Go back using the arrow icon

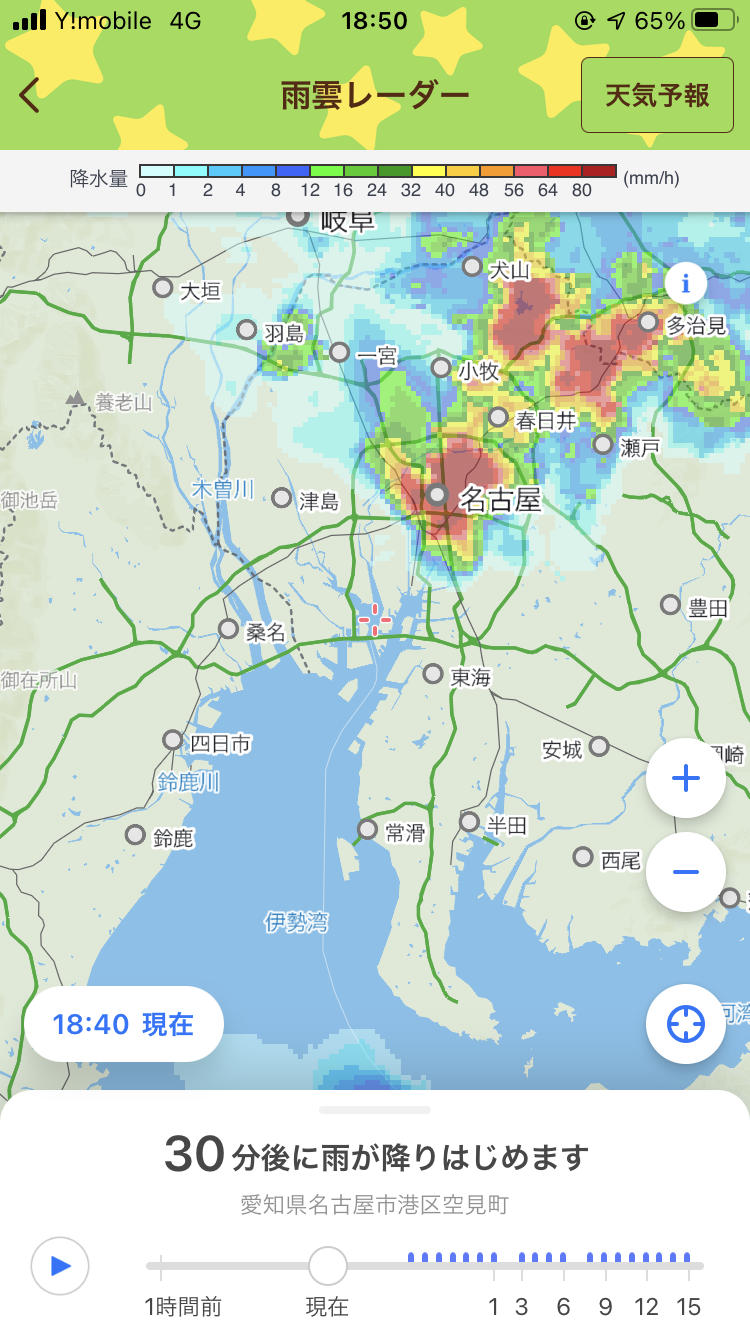click(30, 96)
